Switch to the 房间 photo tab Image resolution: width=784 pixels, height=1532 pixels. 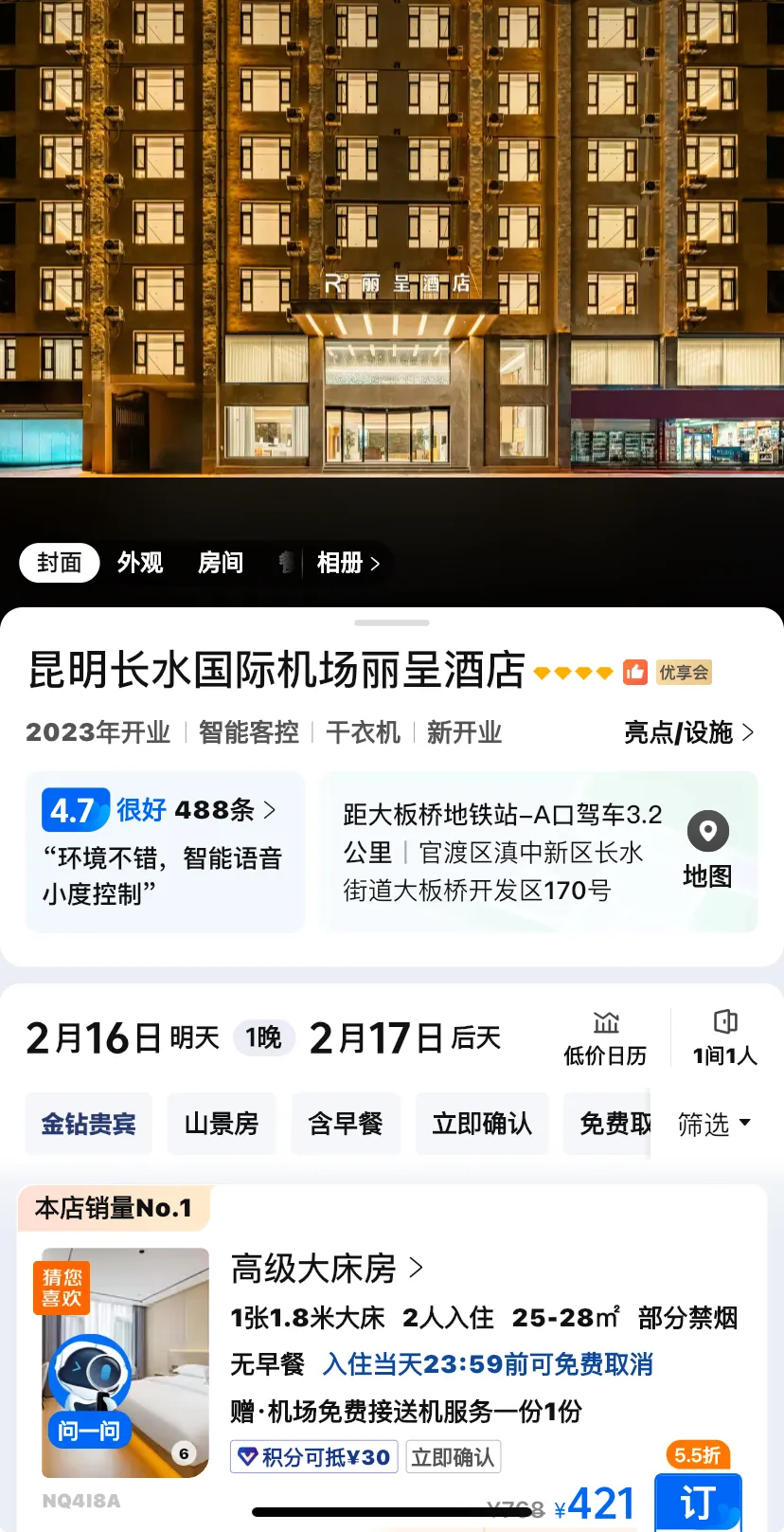click(x=221, y=563)
